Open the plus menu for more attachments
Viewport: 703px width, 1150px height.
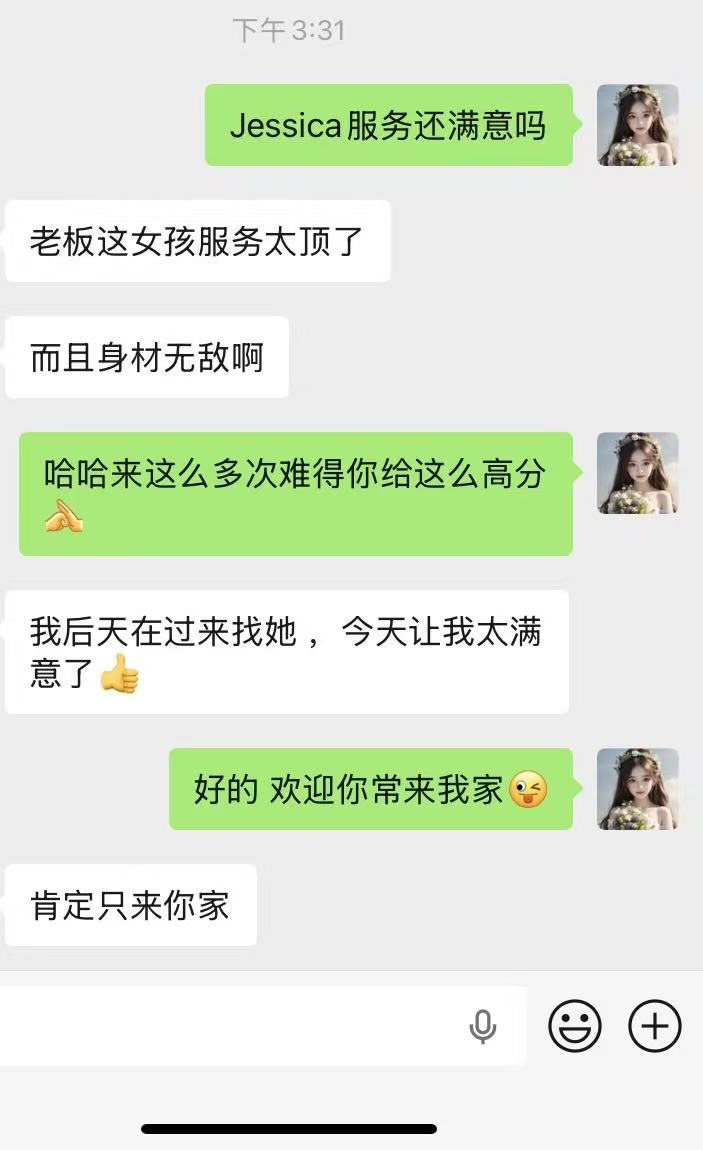pyautogui.click(x=654, y=1026)
